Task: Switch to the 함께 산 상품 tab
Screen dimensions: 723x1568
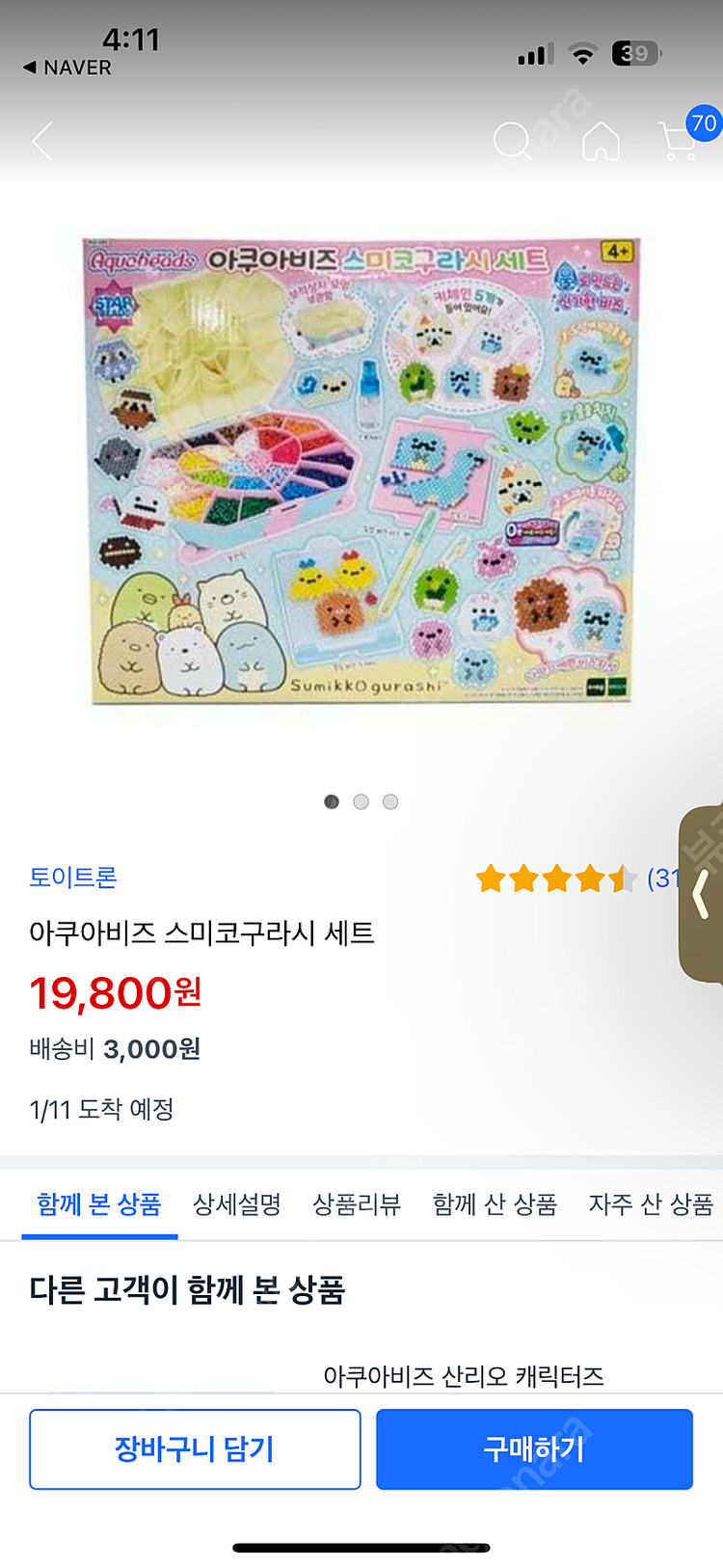Action: tap(494, 1203)
